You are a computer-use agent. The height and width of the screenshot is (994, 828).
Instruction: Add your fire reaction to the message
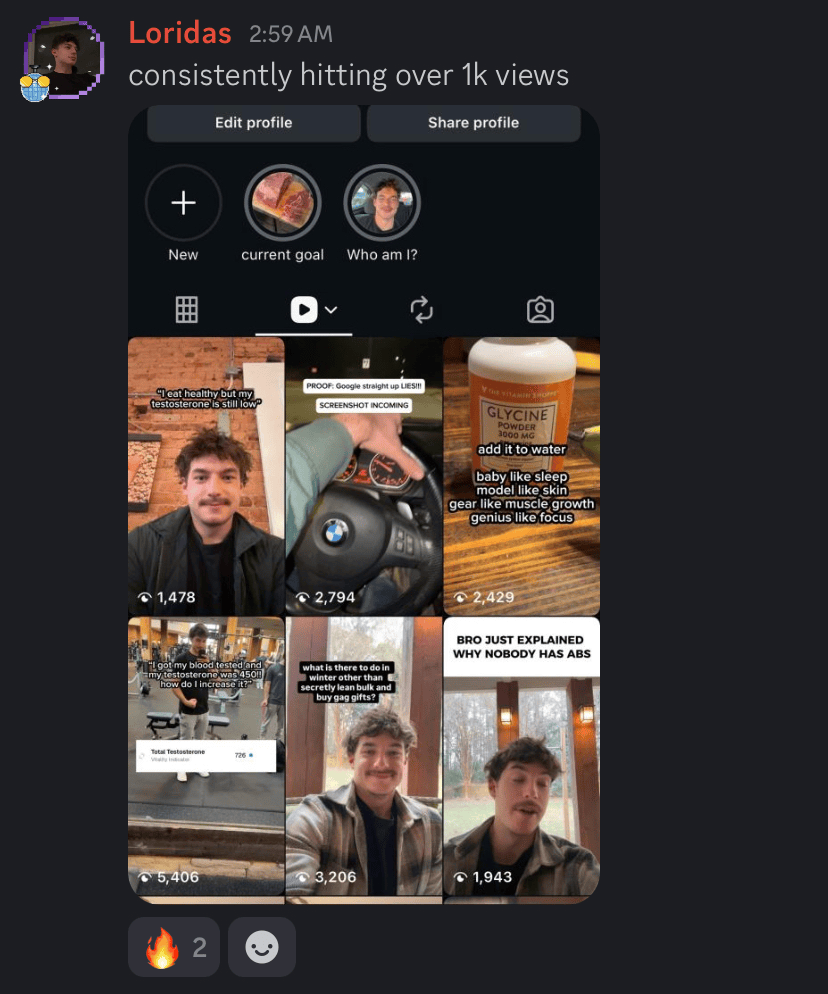pos(173,946)
